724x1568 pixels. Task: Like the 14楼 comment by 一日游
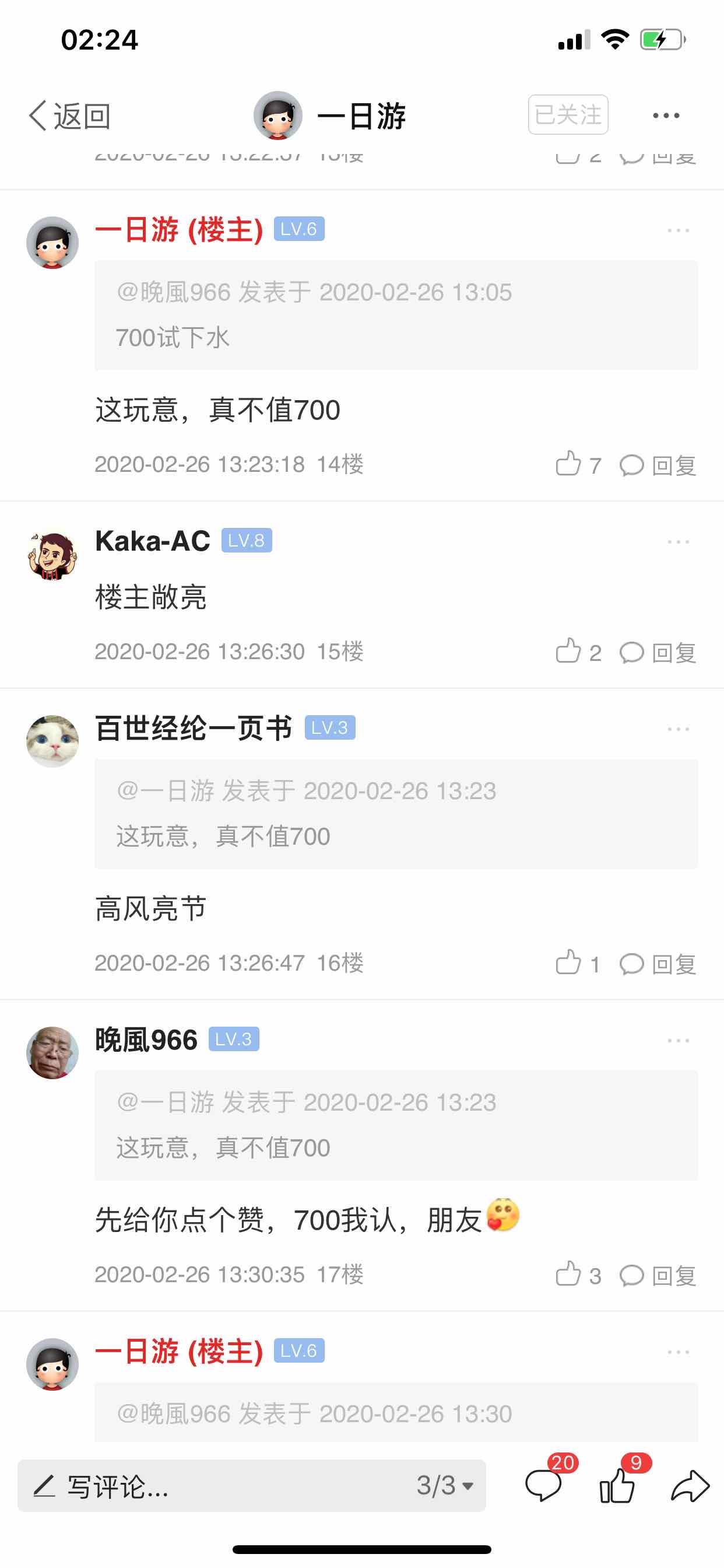(577, 465)
